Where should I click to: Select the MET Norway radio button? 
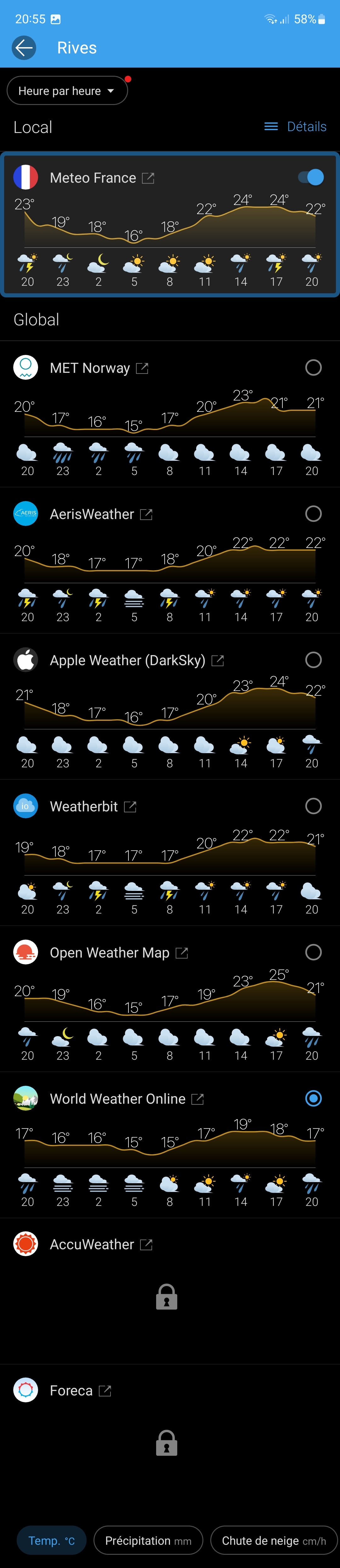(x=313, y=368)
